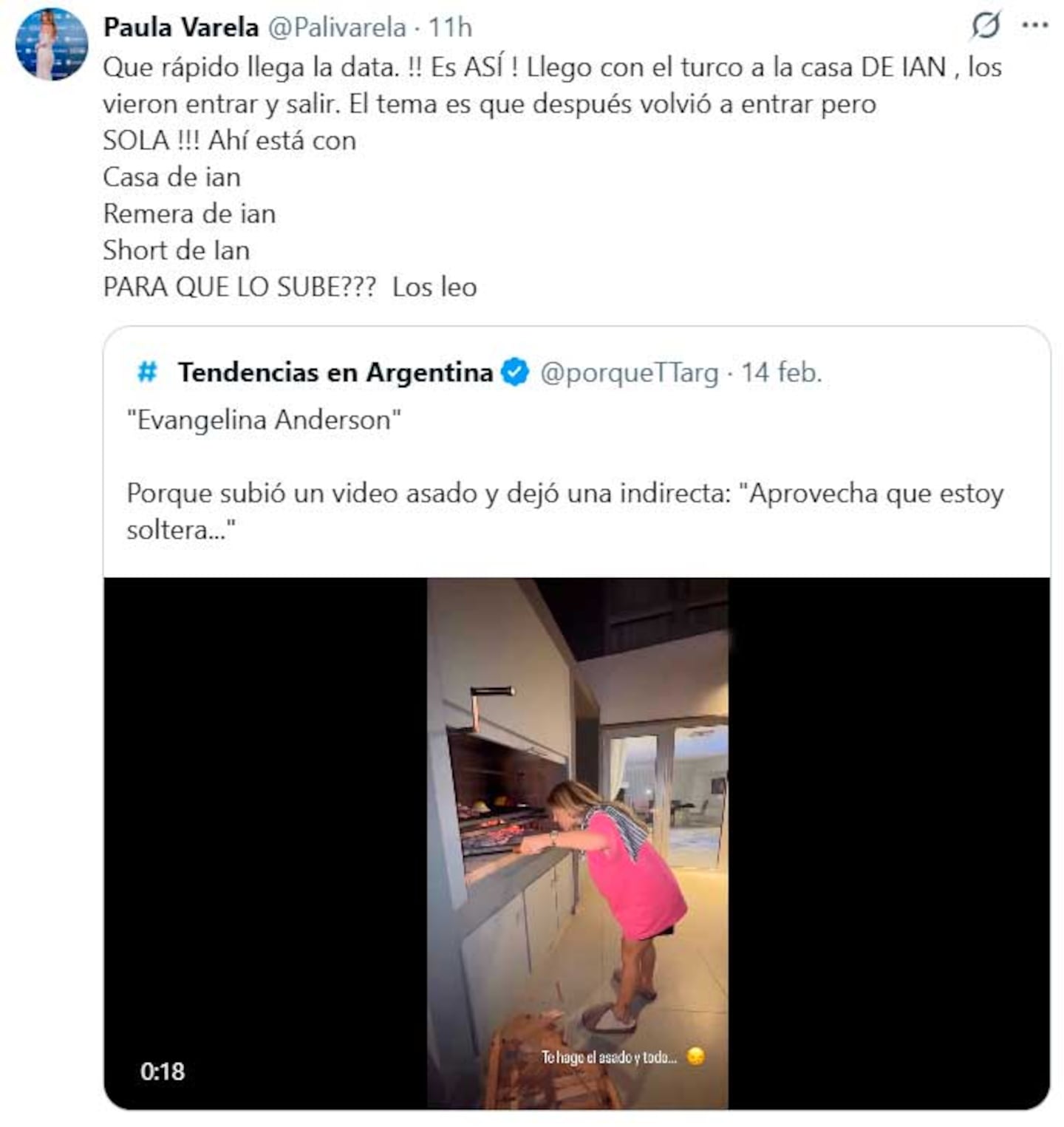Open the @Palivarela handle link
This screenshot has height=1127, width=1064.
(x=336, y=27)
